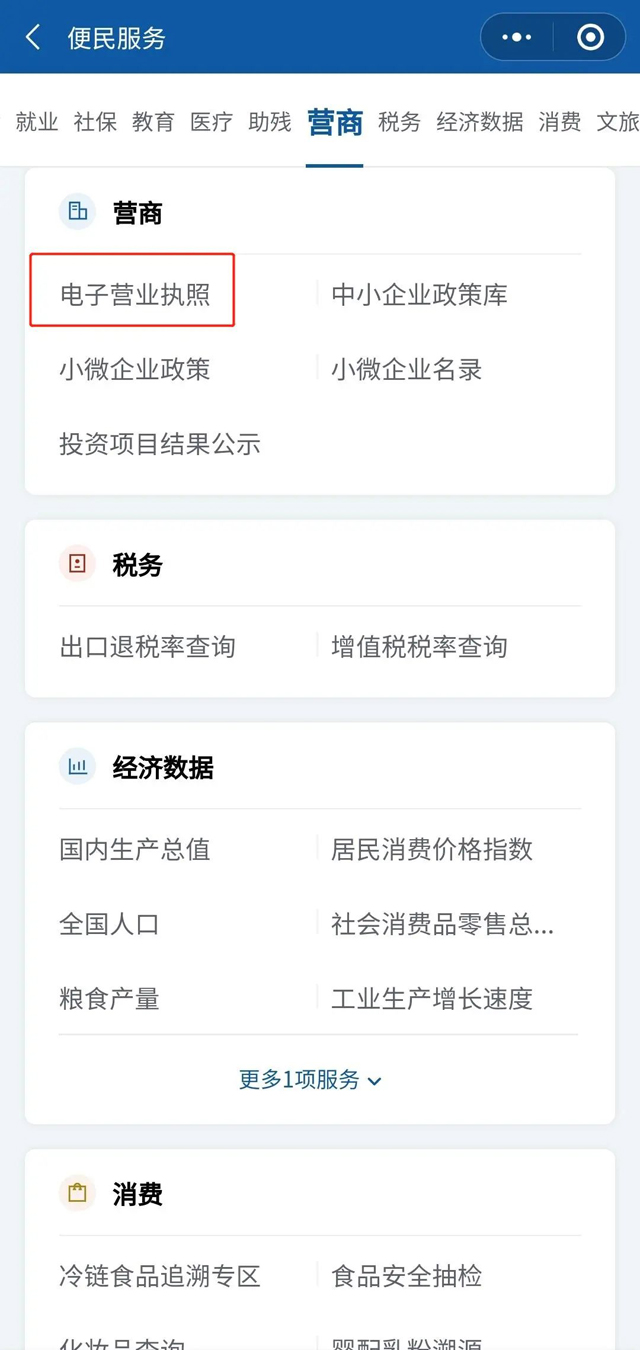Screen dimensions: 640x1350
Task: Select the 经济数据 tab
Action: (479, 122)
